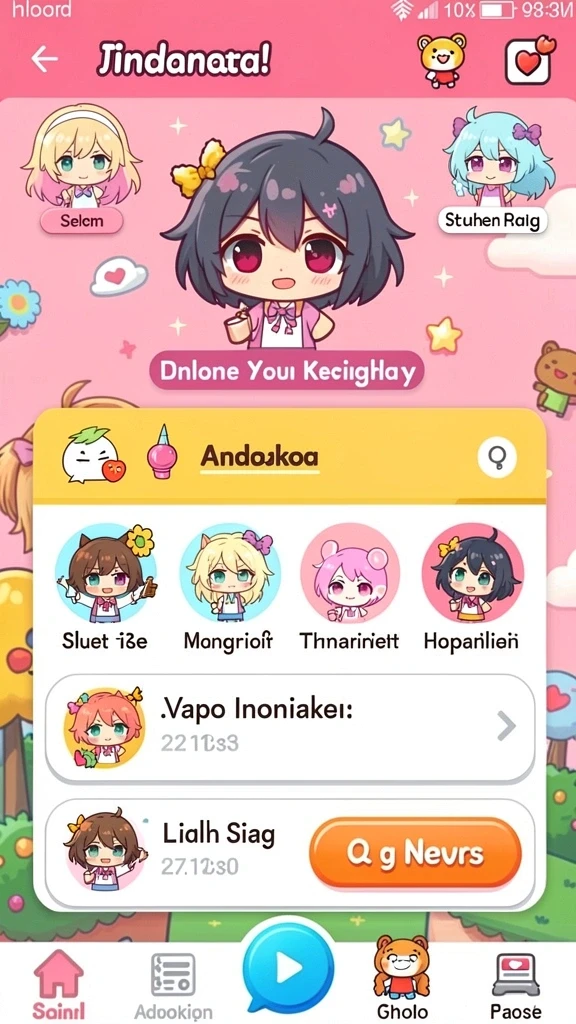Image resolution: width=576 pixels, height=1024 pixels.
Task: Open the heart favorites icon
Action: (530, 59)
